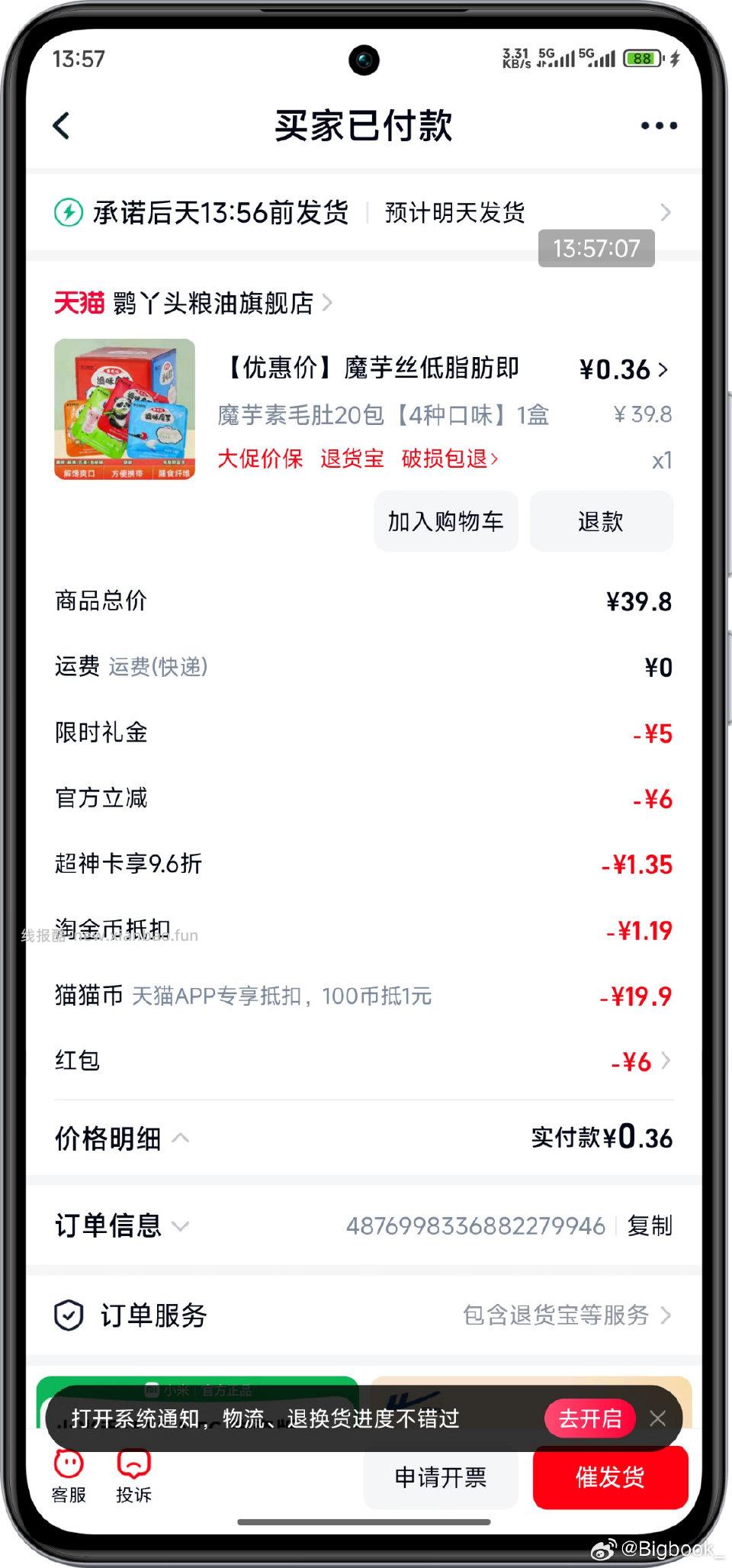Tap the green lightning shipping promise icon
The width and height of the screenshot is (732, 1568).
(x=69, y=213)
